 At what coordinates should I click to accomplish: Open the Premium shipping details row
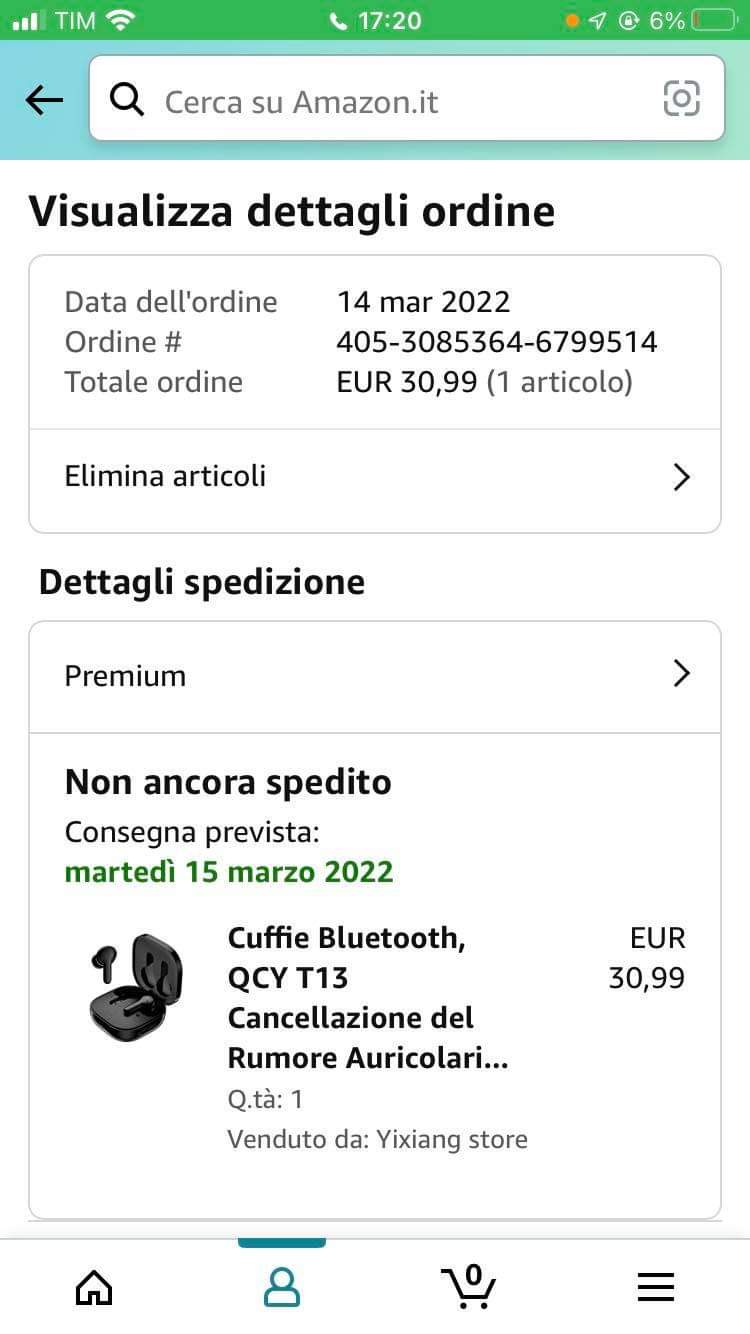pos(375,676)
